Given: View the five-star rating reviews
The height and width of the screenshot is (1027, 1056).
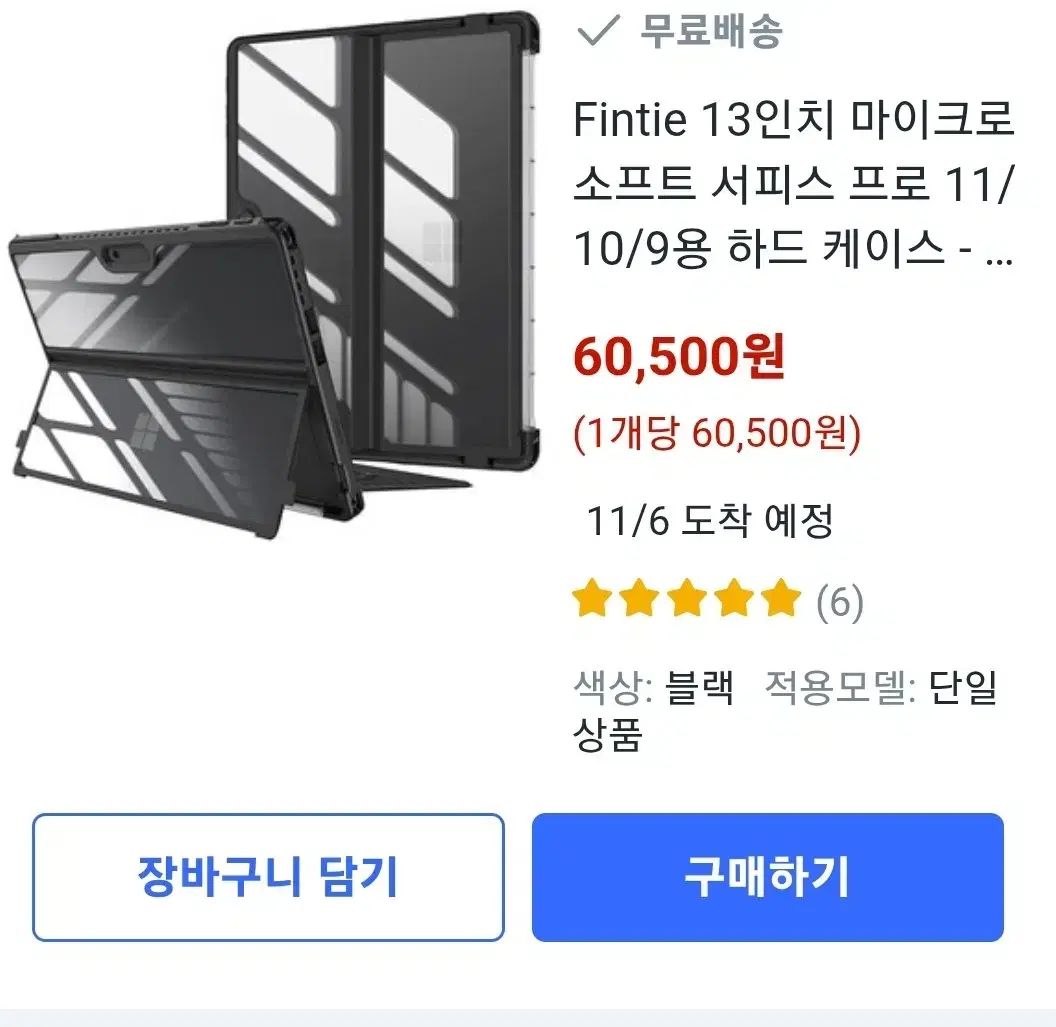Looking at the screenshot, I should pos(716,601).
